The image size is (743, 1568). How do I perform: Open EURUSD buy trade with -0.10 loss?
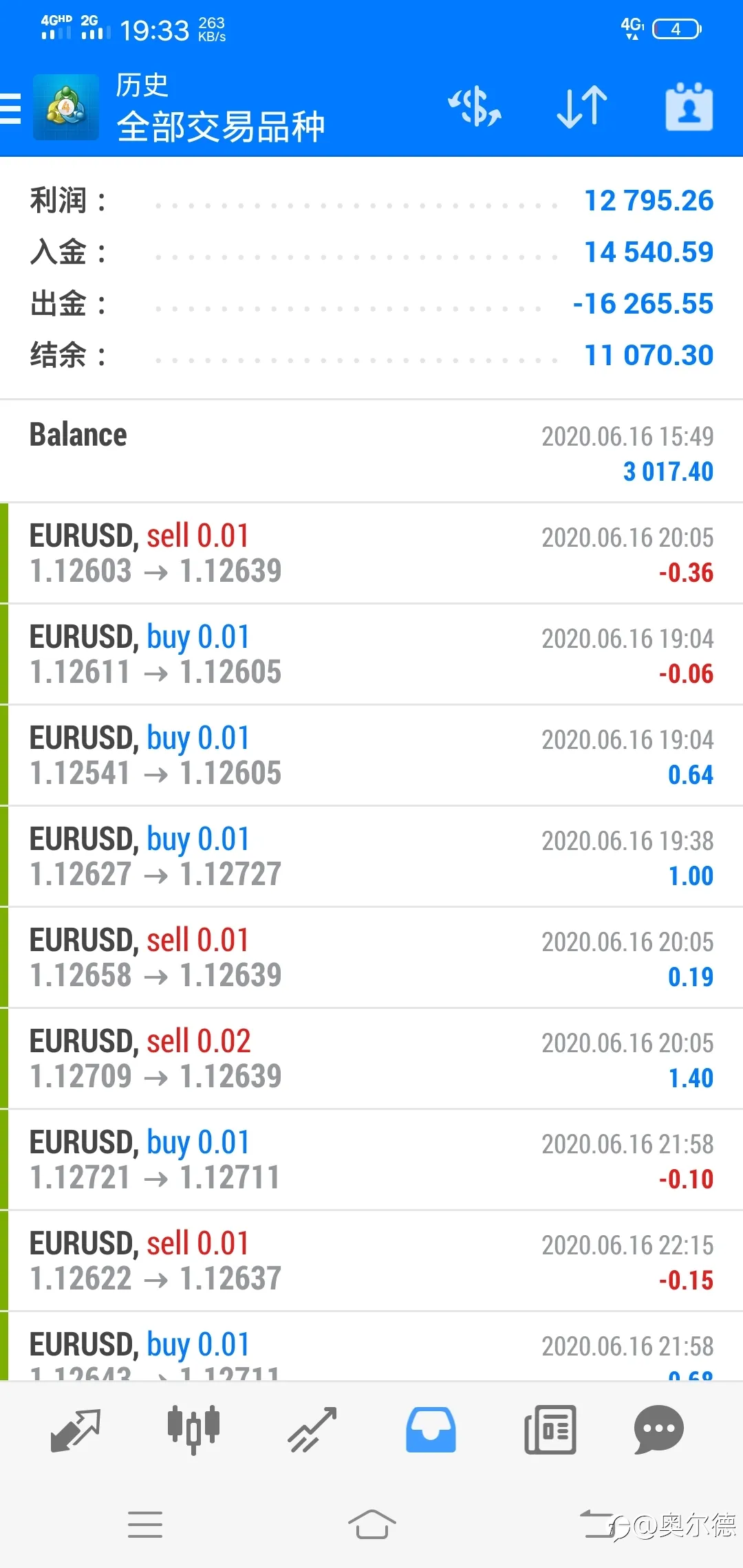(371, 1160)
